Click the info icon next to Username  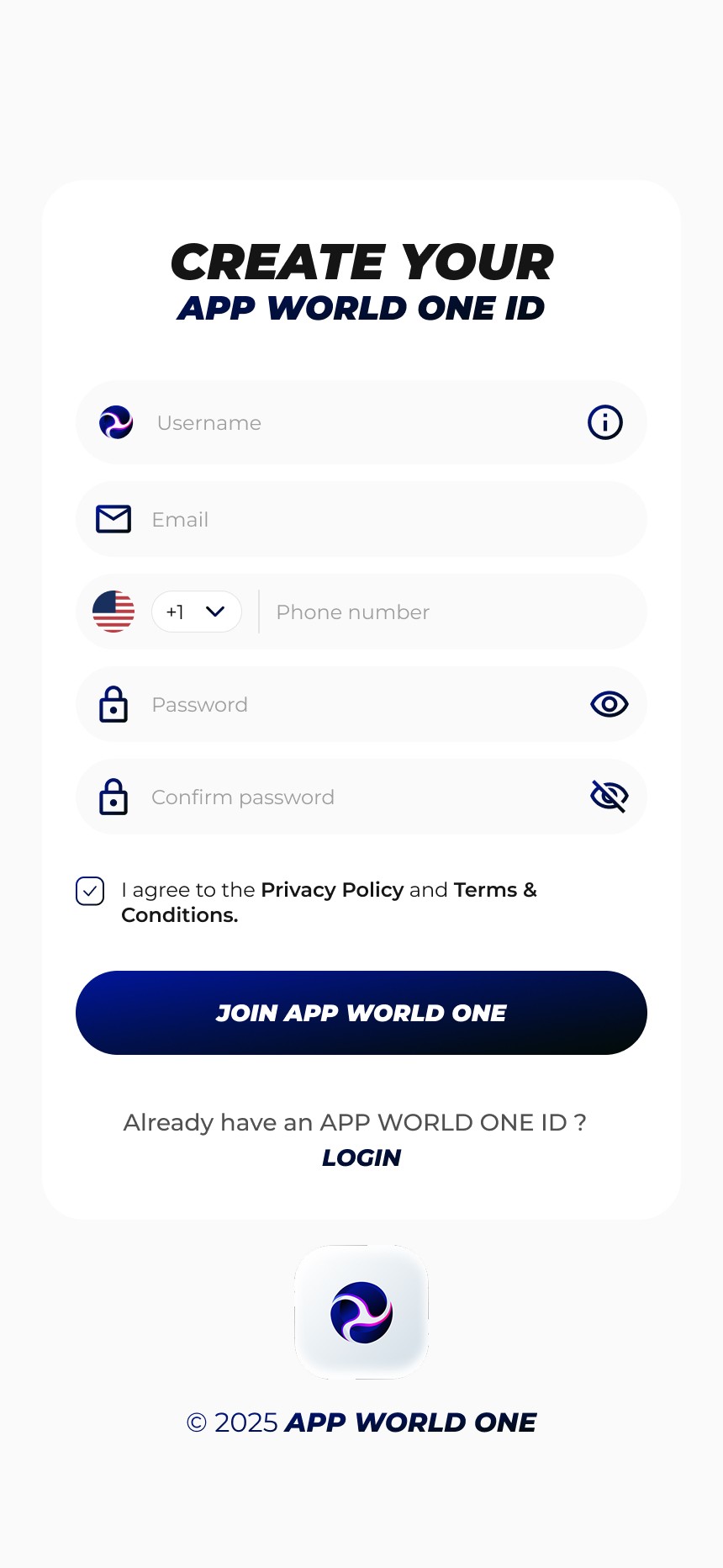[604, 423]
